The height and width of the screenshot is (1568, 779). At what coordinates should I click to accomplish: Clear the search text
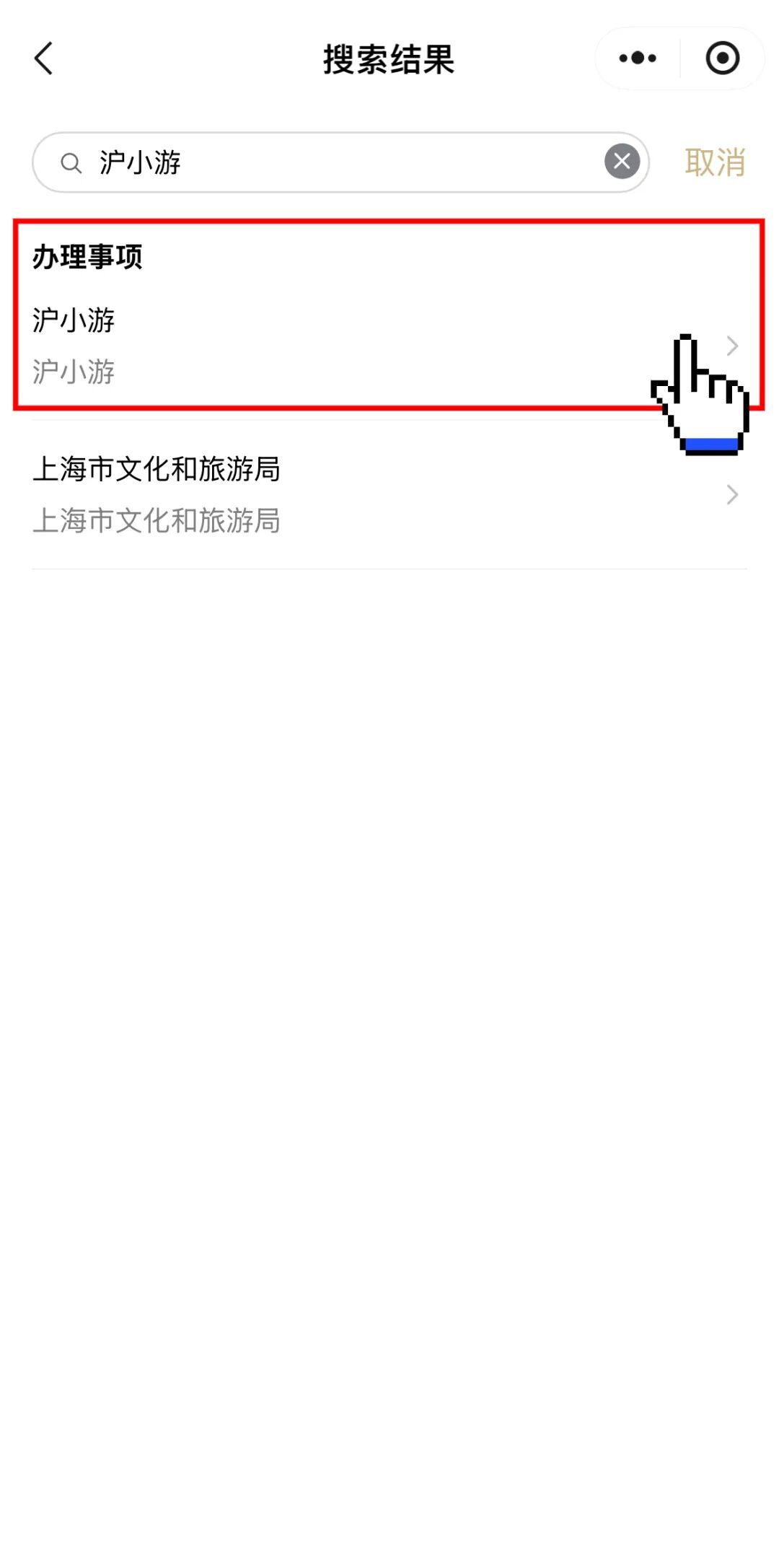click(622, 162)
